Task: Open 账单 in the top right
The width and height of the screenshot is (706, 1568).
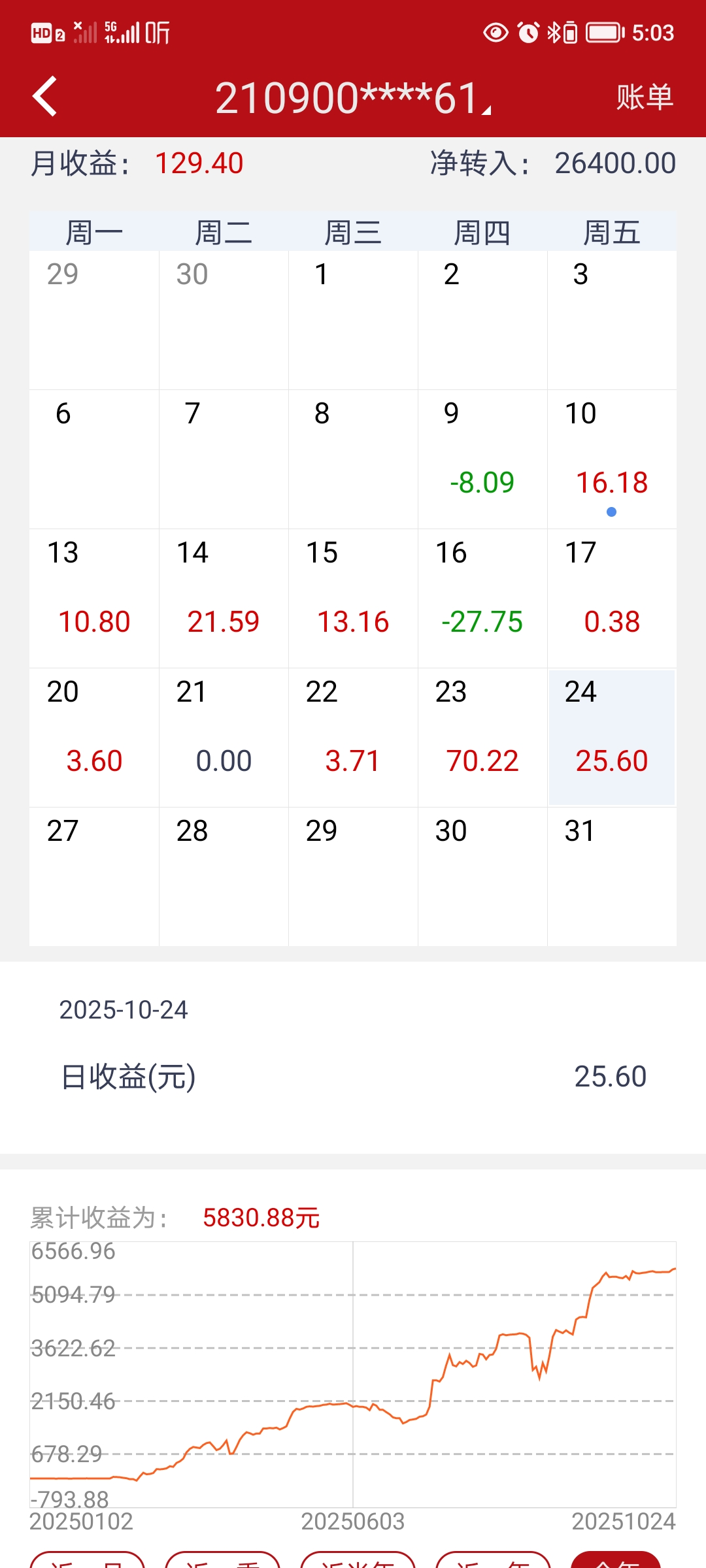Action: tap(644, 97)
